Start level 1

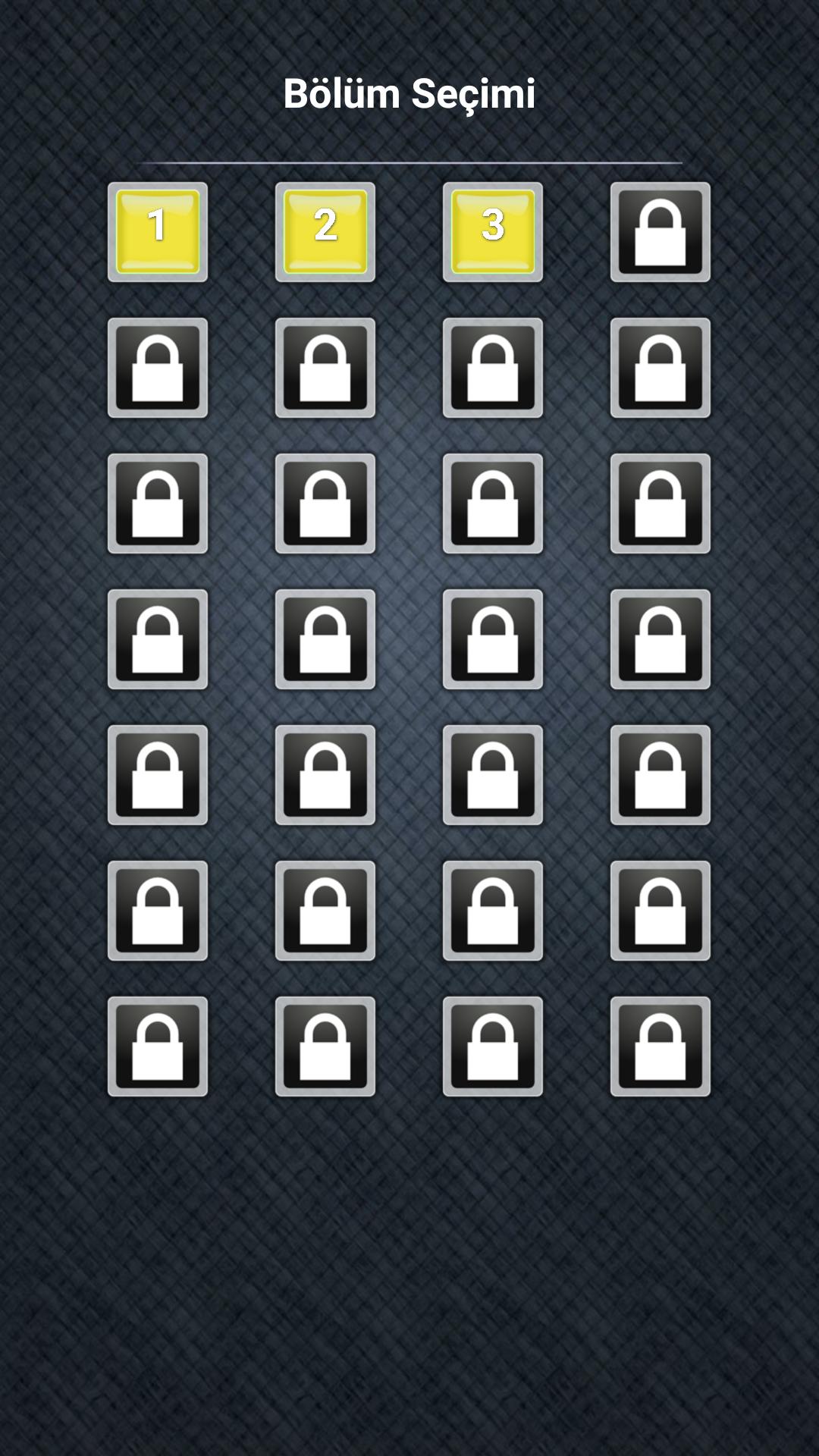[158, 231]
